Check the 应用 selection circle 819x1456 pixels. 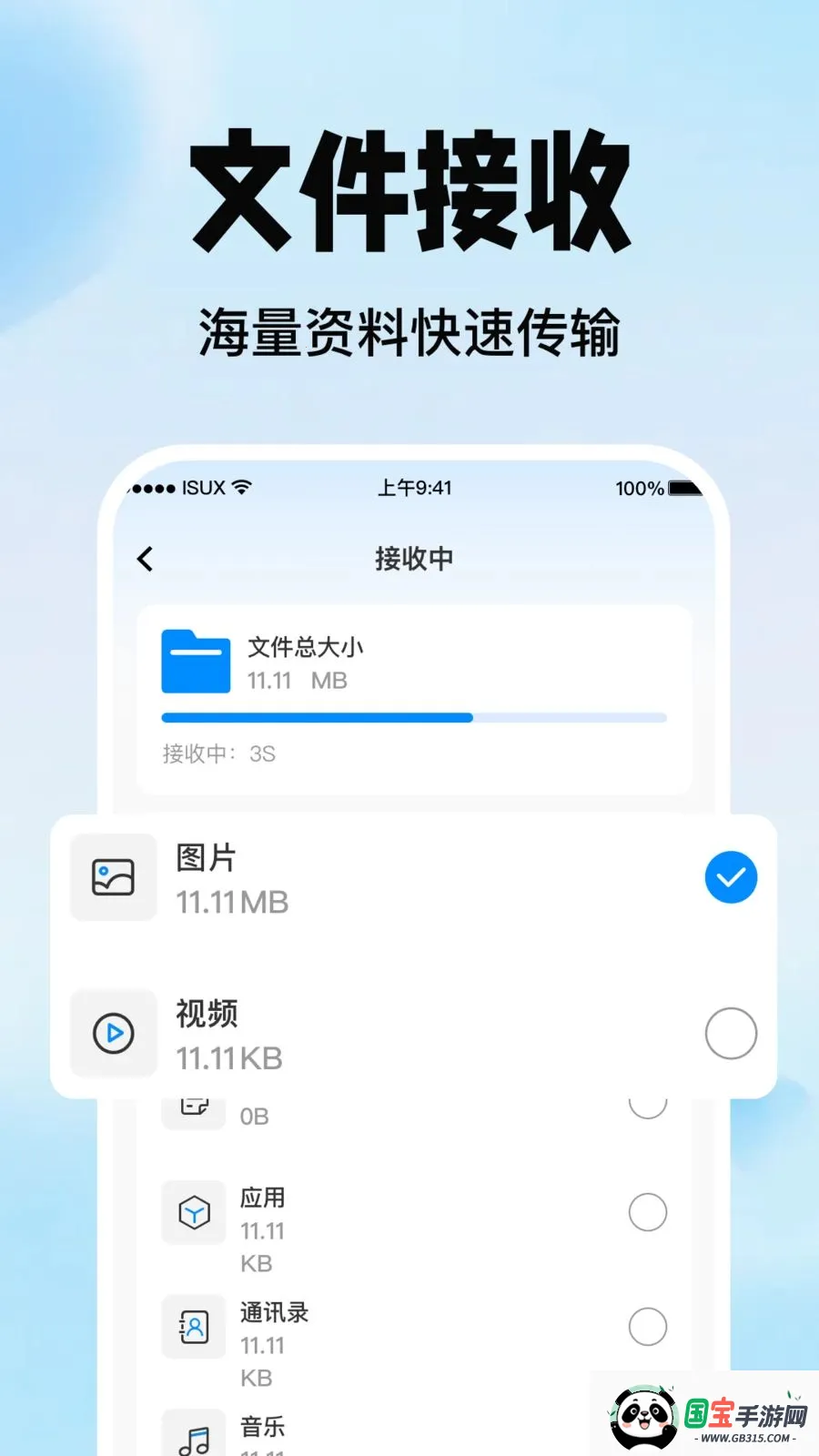[x=647, y=1212]
